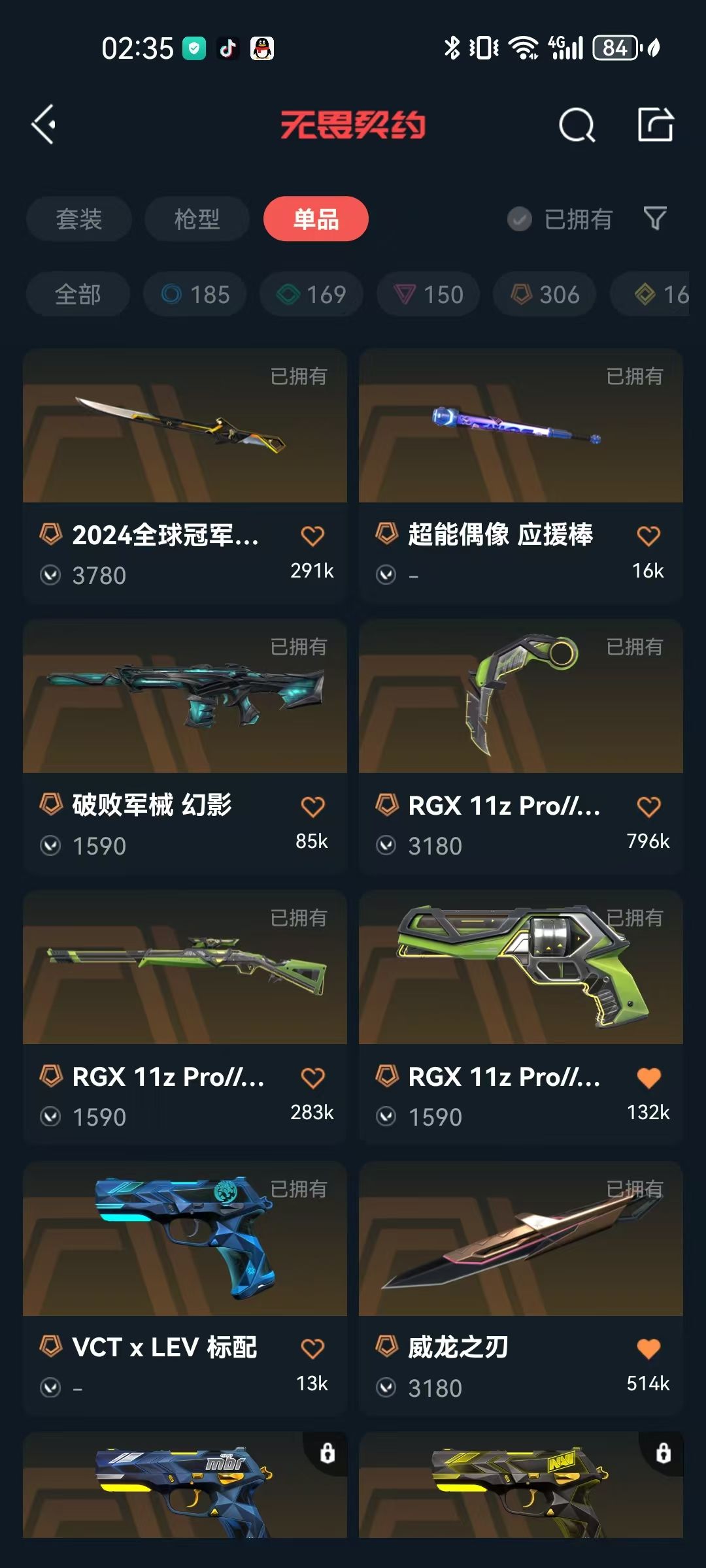The height and width of the screenshot is (1568, 706).
Task: Switch to the 枪型 tab
Action: click(x=197, y=219)
